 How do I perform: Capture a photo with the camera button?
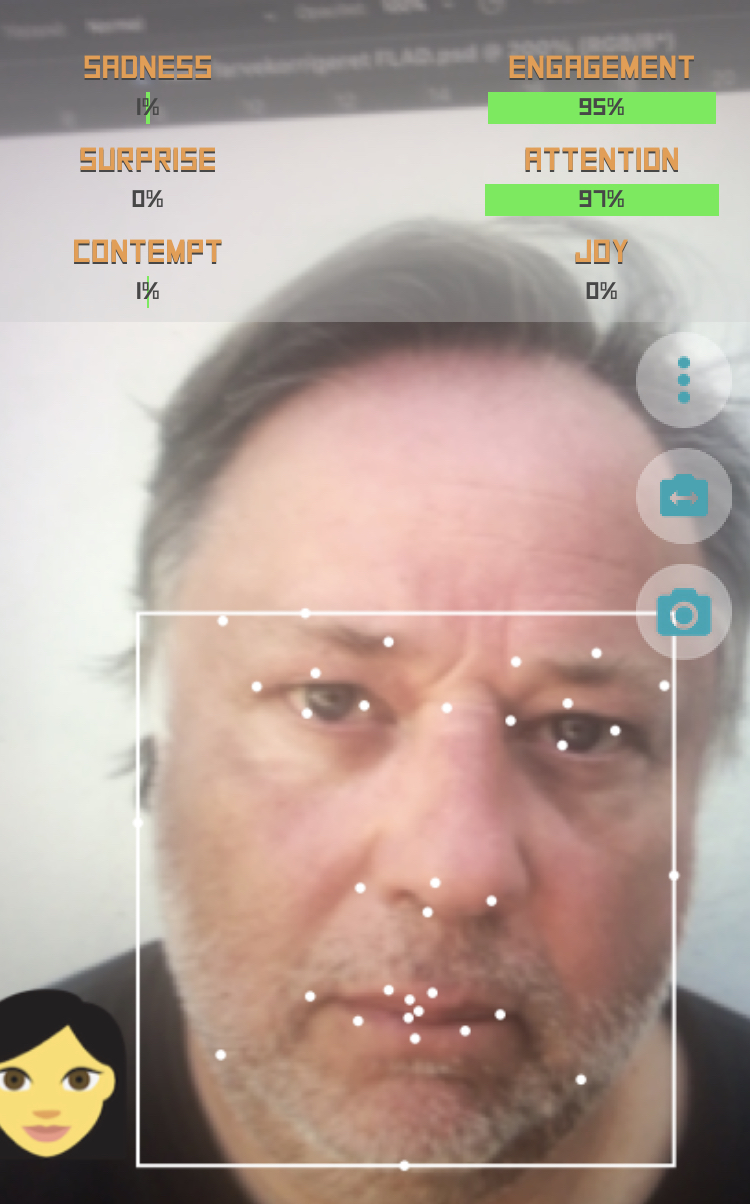[684, 612]
